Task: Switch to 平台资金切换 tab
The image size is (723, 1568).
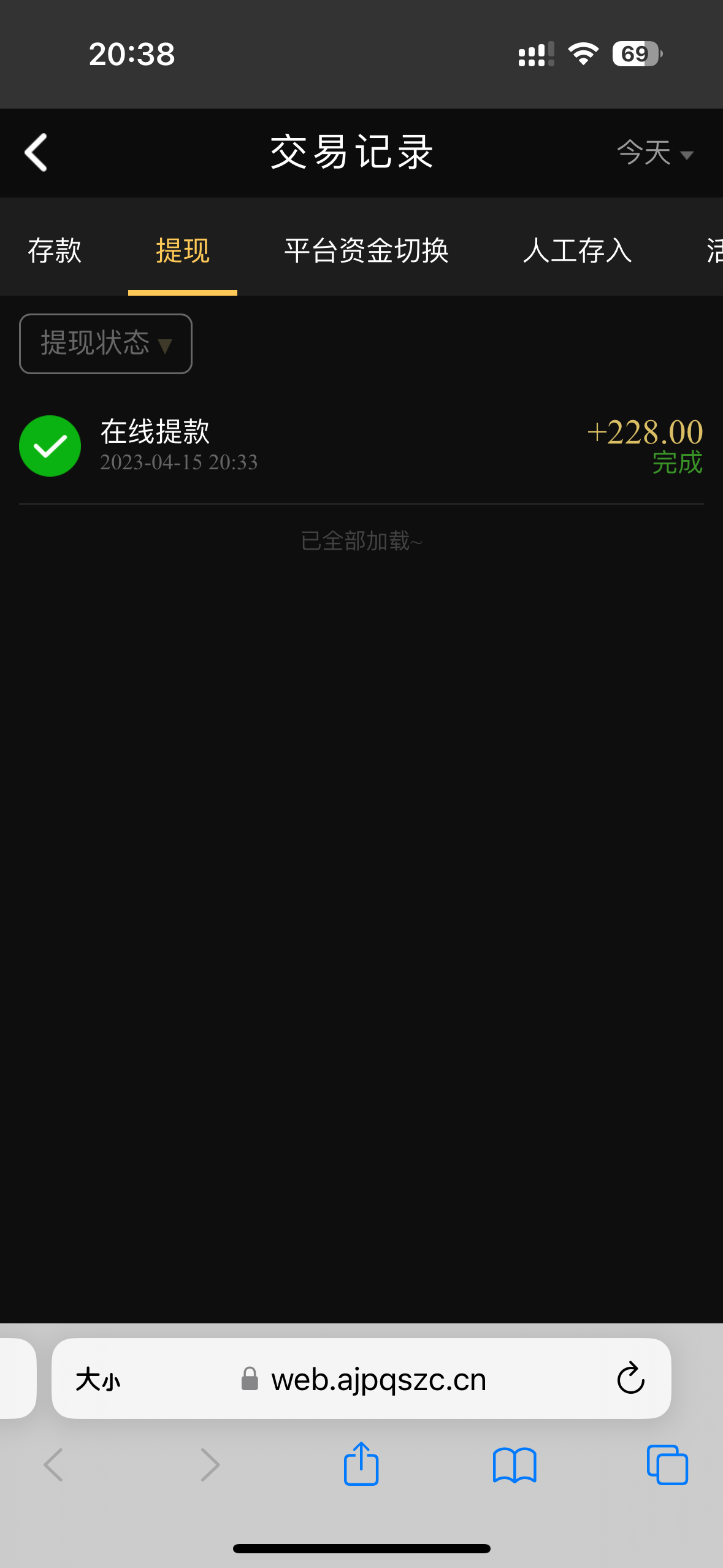Action: click(366, 250)
